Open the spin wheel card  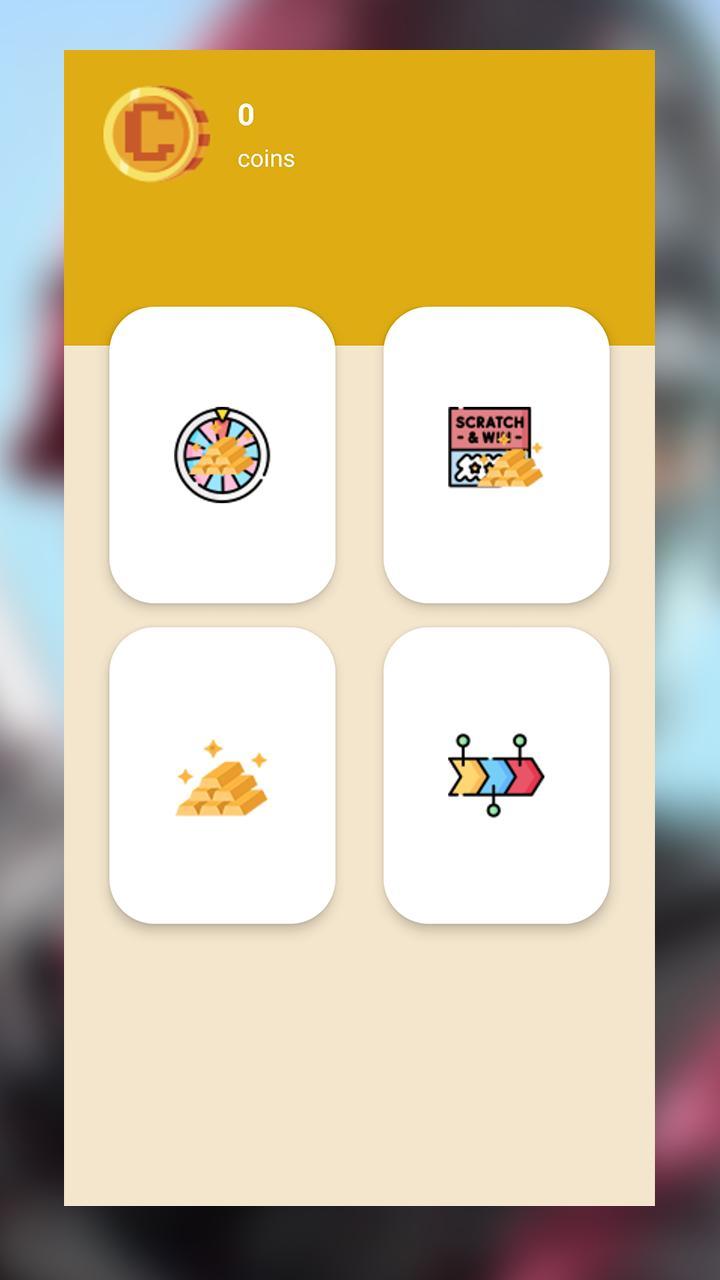click(x=222, y=455)
